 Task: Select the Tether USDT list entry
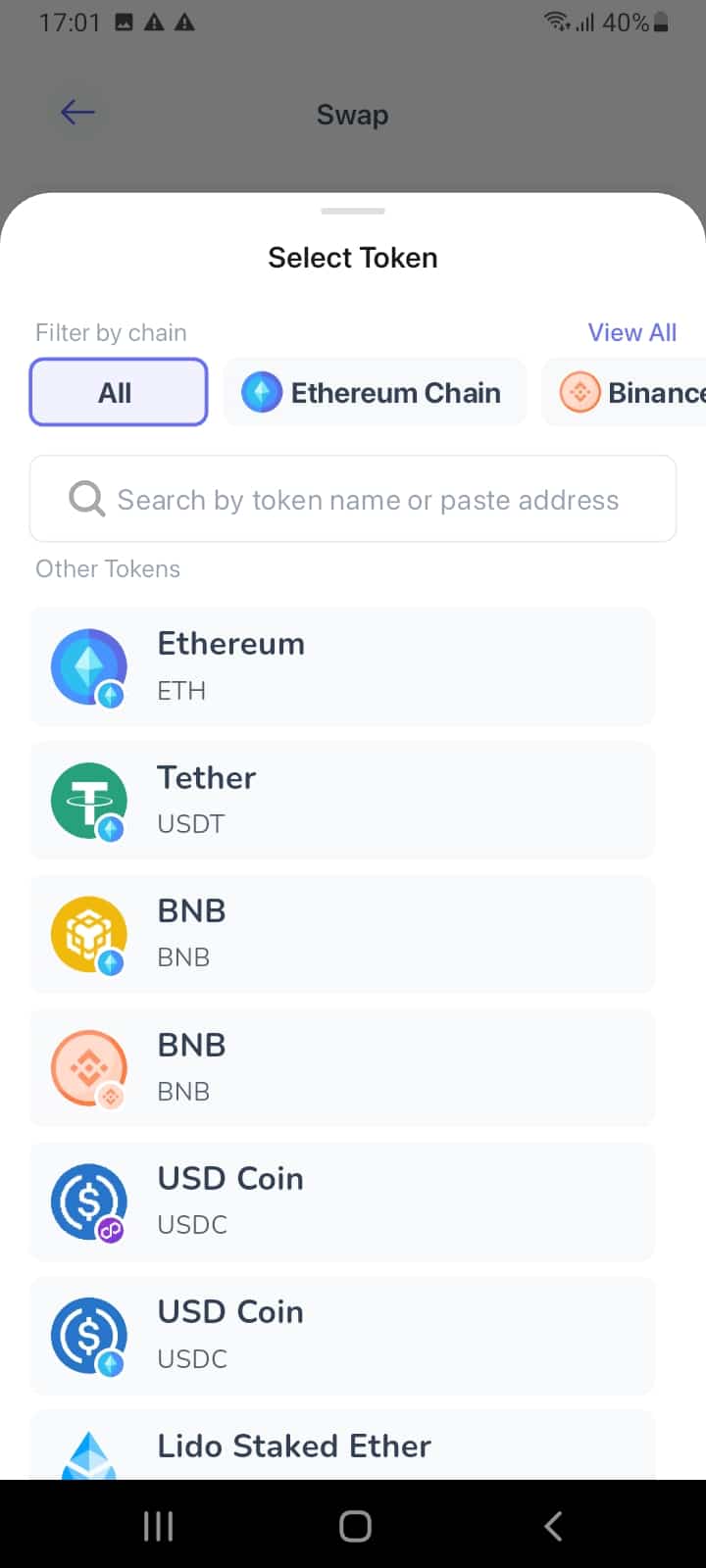tap(342, 800)
